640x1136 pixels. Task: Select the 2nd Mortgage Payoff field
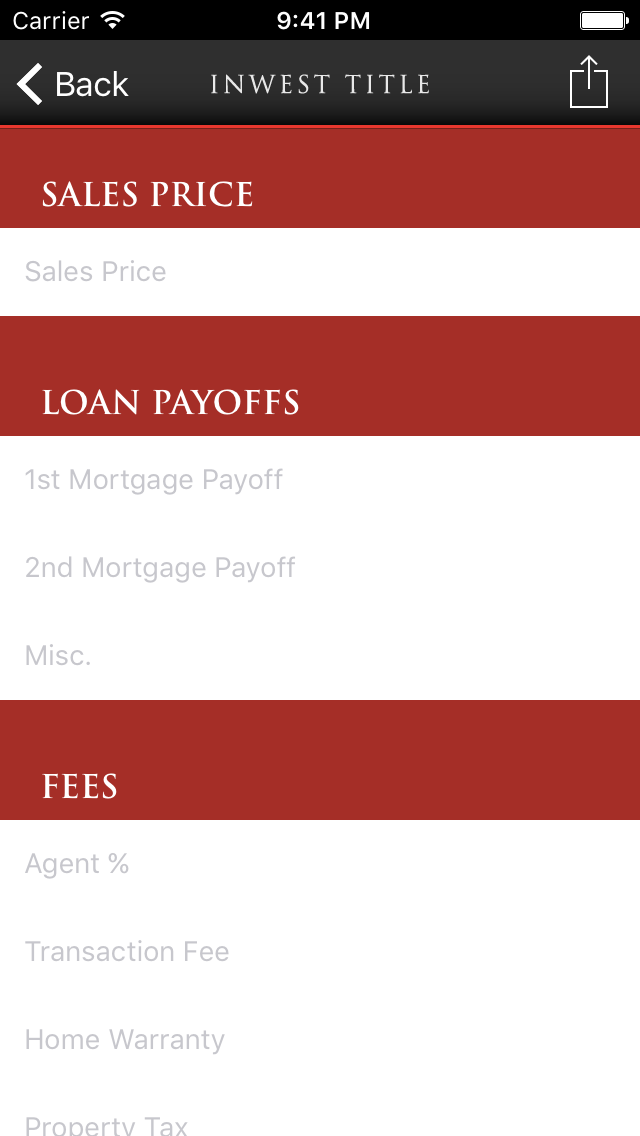320,567
